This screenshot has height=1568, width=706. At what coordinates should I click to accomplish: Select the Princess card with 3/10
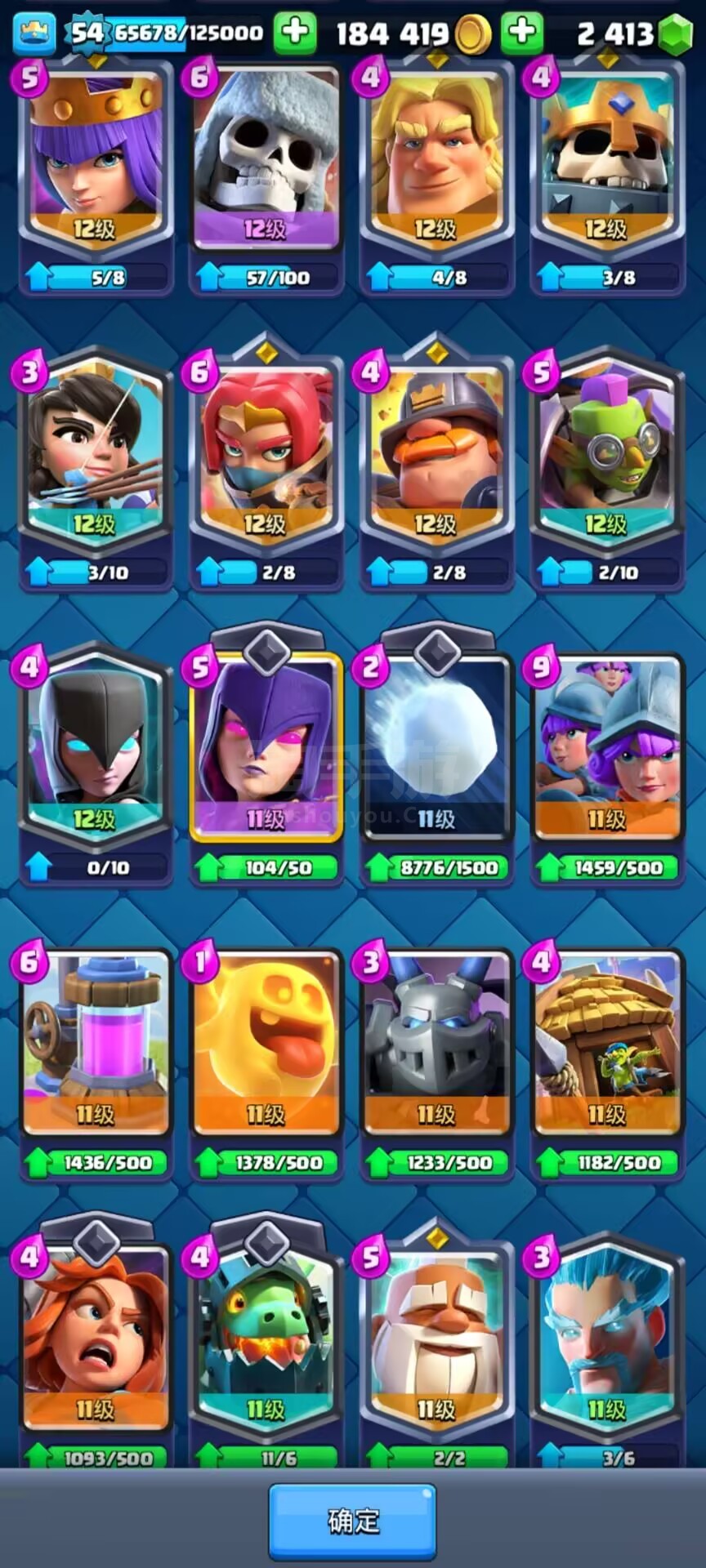(x=96, y=470)
